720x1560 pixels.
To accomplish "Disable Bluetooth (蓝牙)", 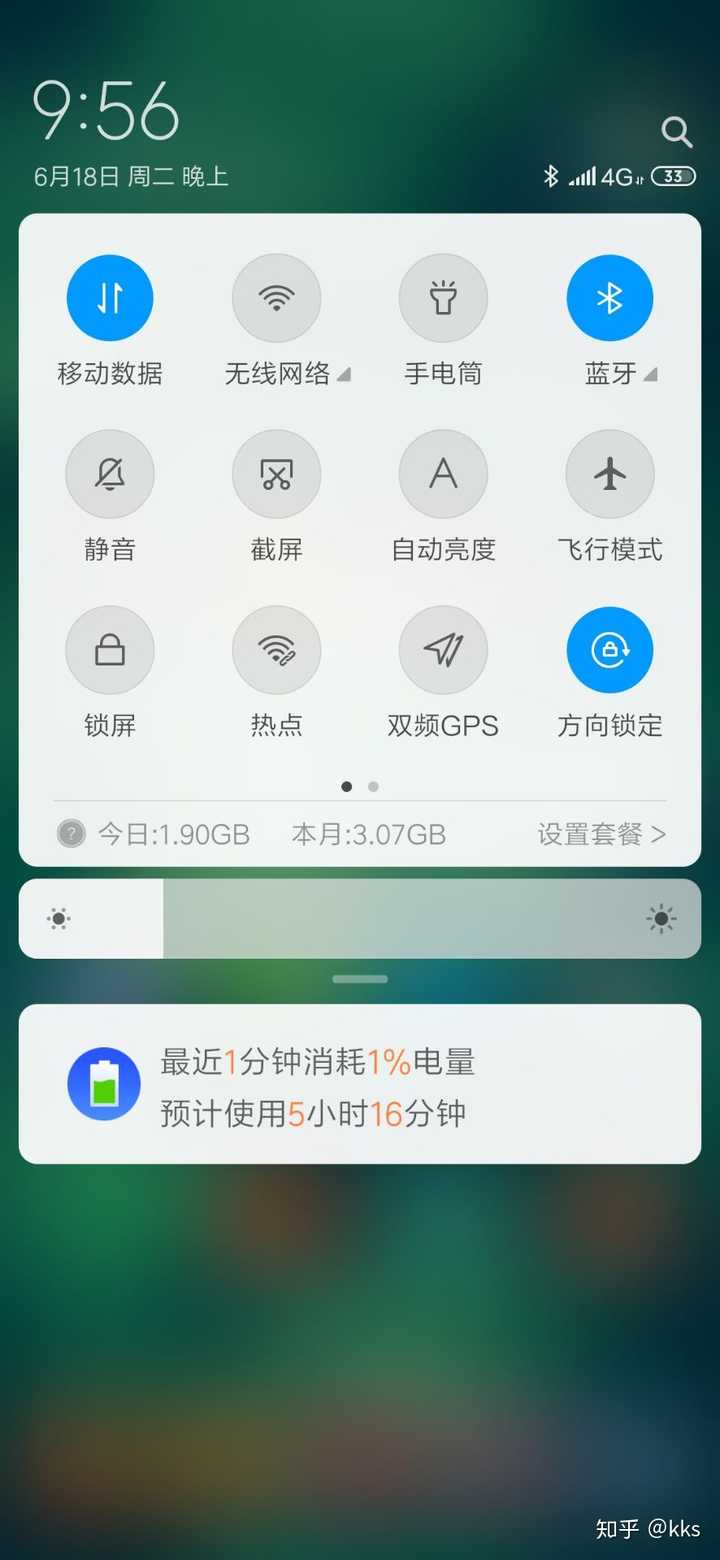I will point(610,298).
